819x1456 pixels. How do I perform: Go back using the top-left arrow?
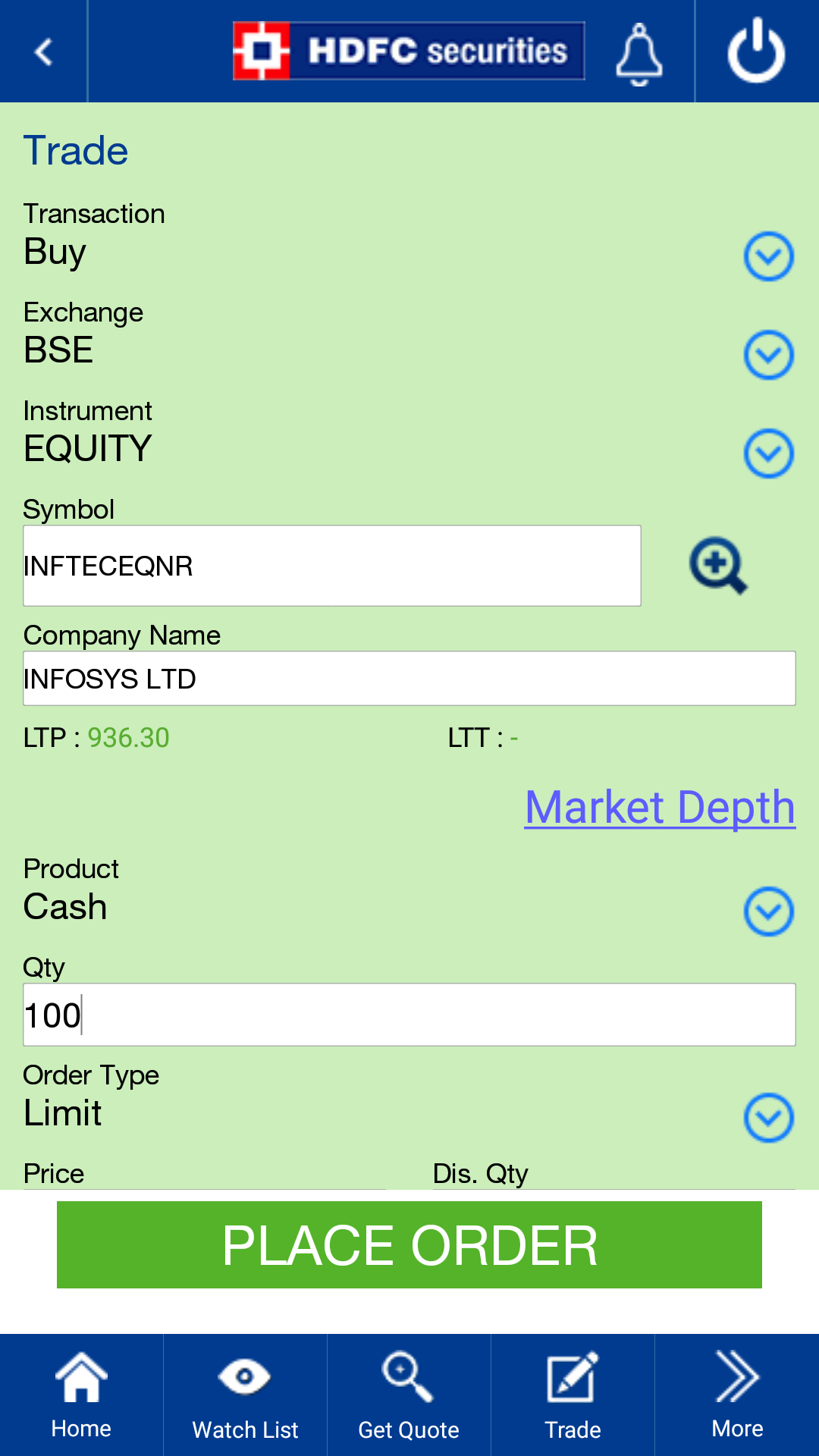[43, 52]
